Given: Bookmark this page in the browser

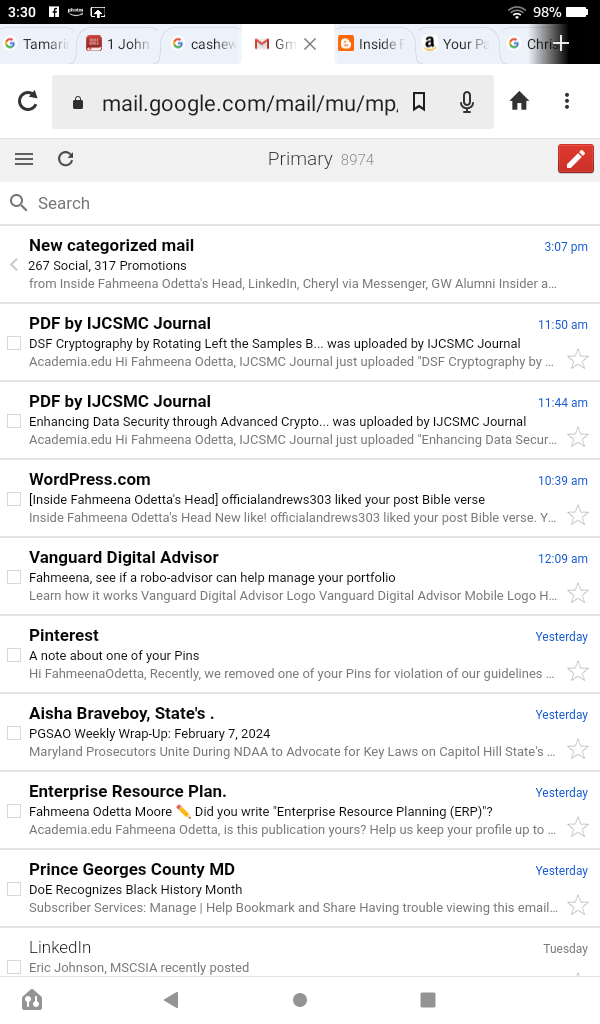Looking at the screenshot, I should (419, 102).
